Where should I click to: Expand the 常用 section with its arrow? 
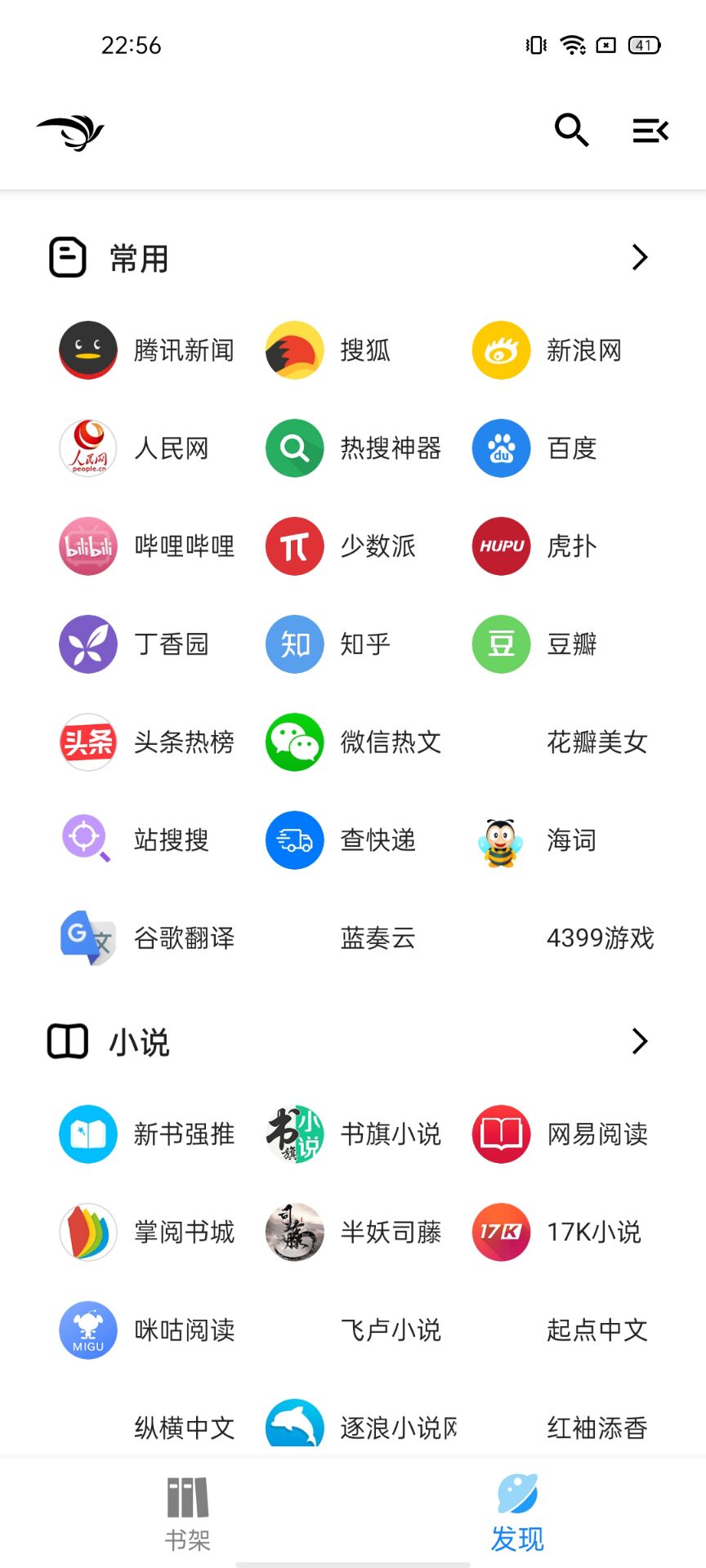tap(640, 257)
